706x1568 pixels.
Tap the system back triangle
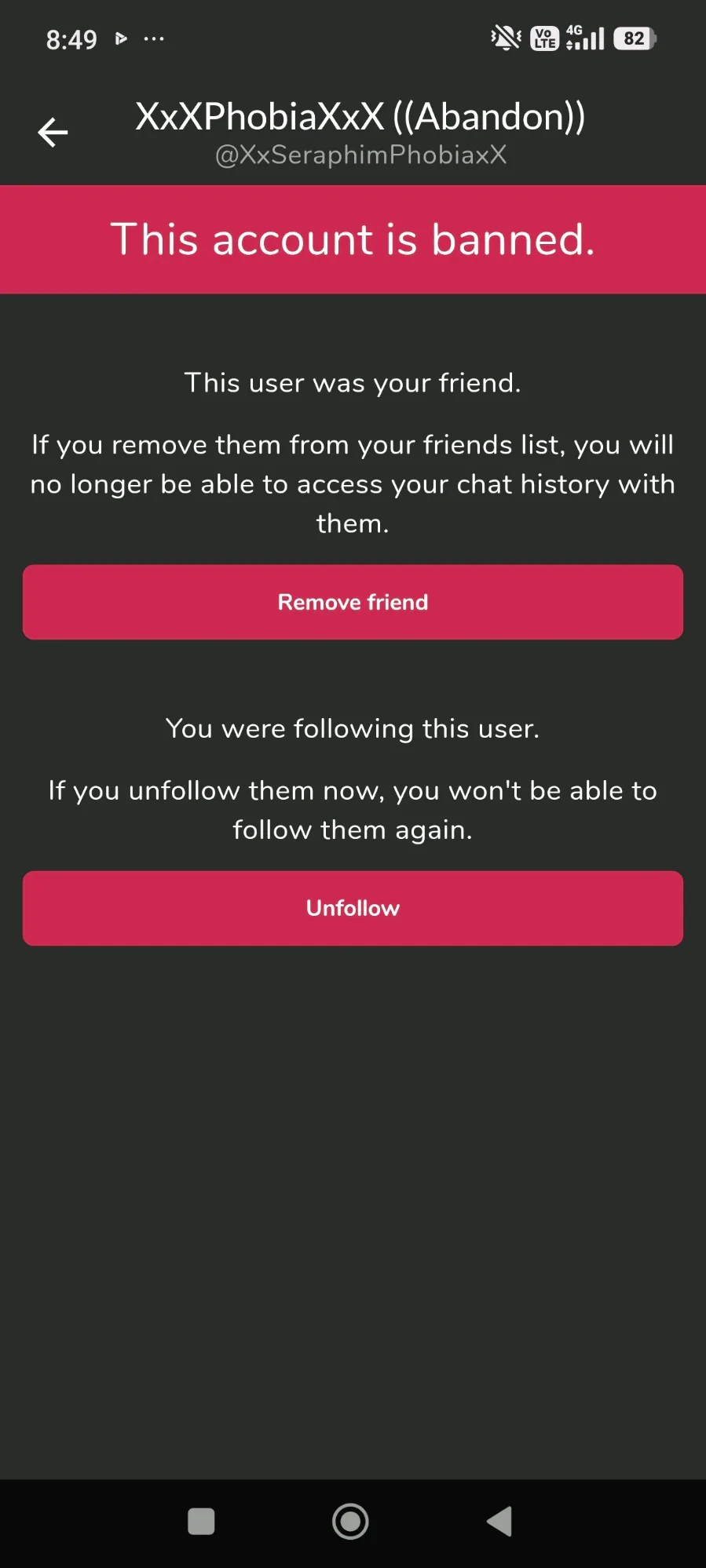pos(499,1521)
